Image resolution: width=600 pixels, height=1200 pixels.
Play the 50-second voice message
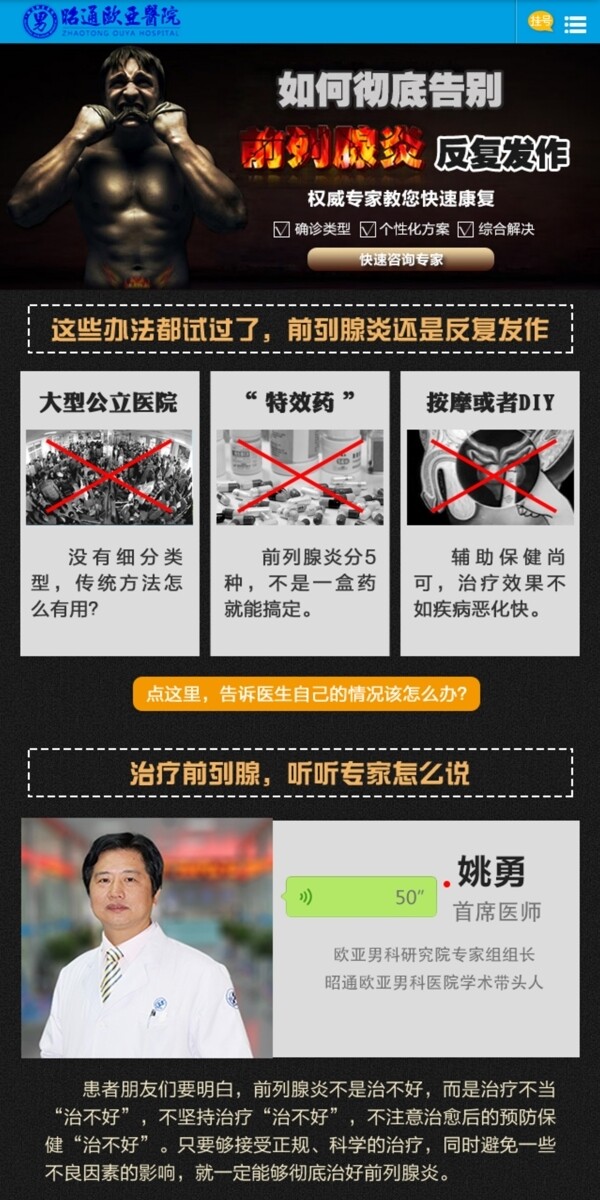(x=361, y=896)
